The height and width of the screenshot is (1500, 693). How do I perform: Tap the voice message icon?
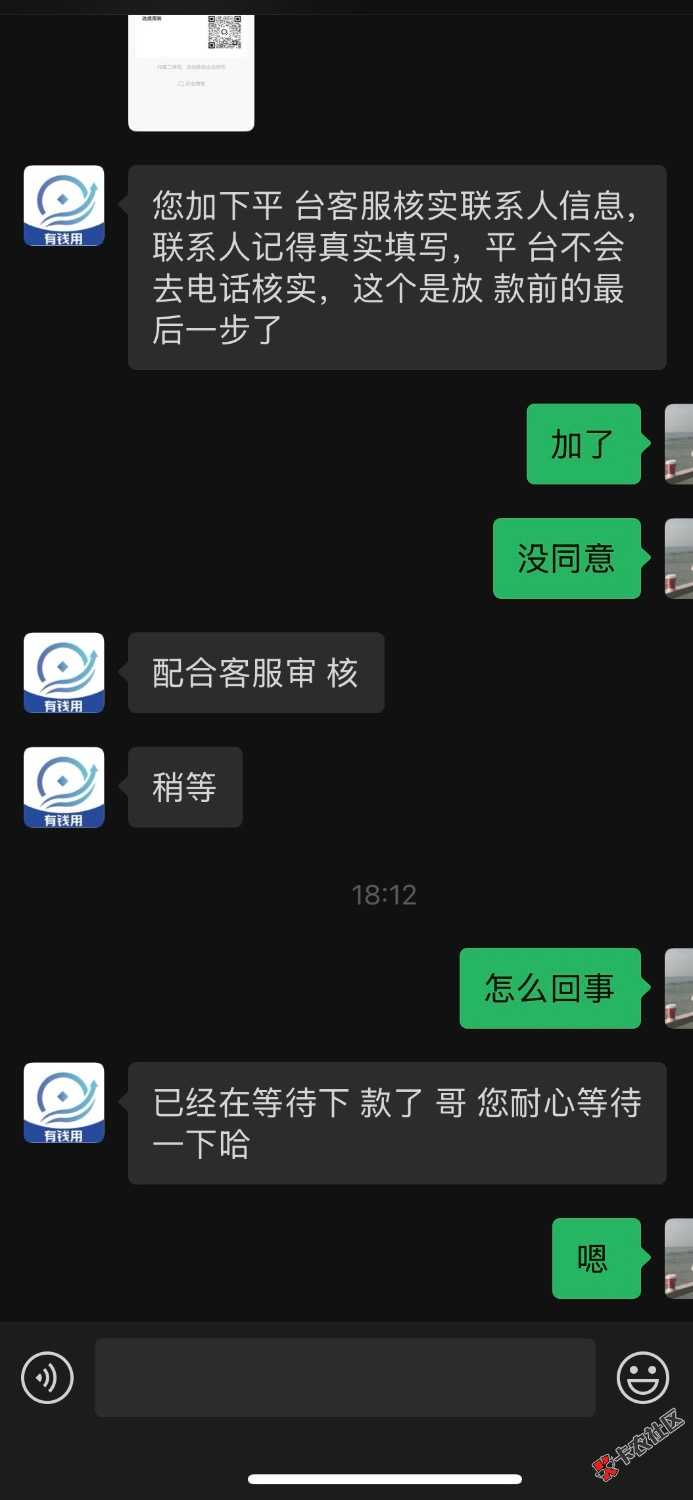point(47,1378)
